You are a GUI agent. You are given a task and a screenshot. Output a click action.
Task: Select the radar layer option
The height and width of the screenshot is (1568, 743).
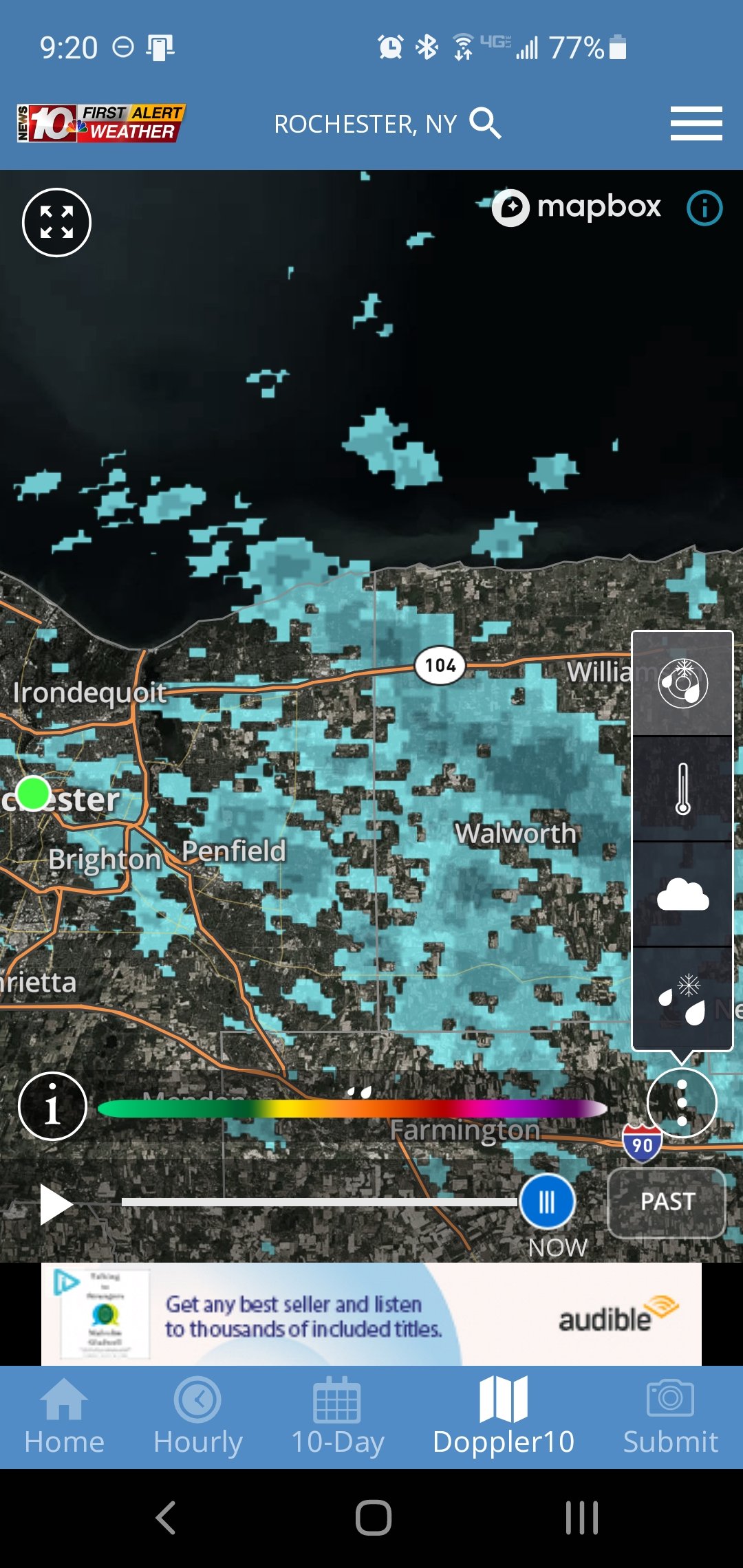click(x=682, y=684)
